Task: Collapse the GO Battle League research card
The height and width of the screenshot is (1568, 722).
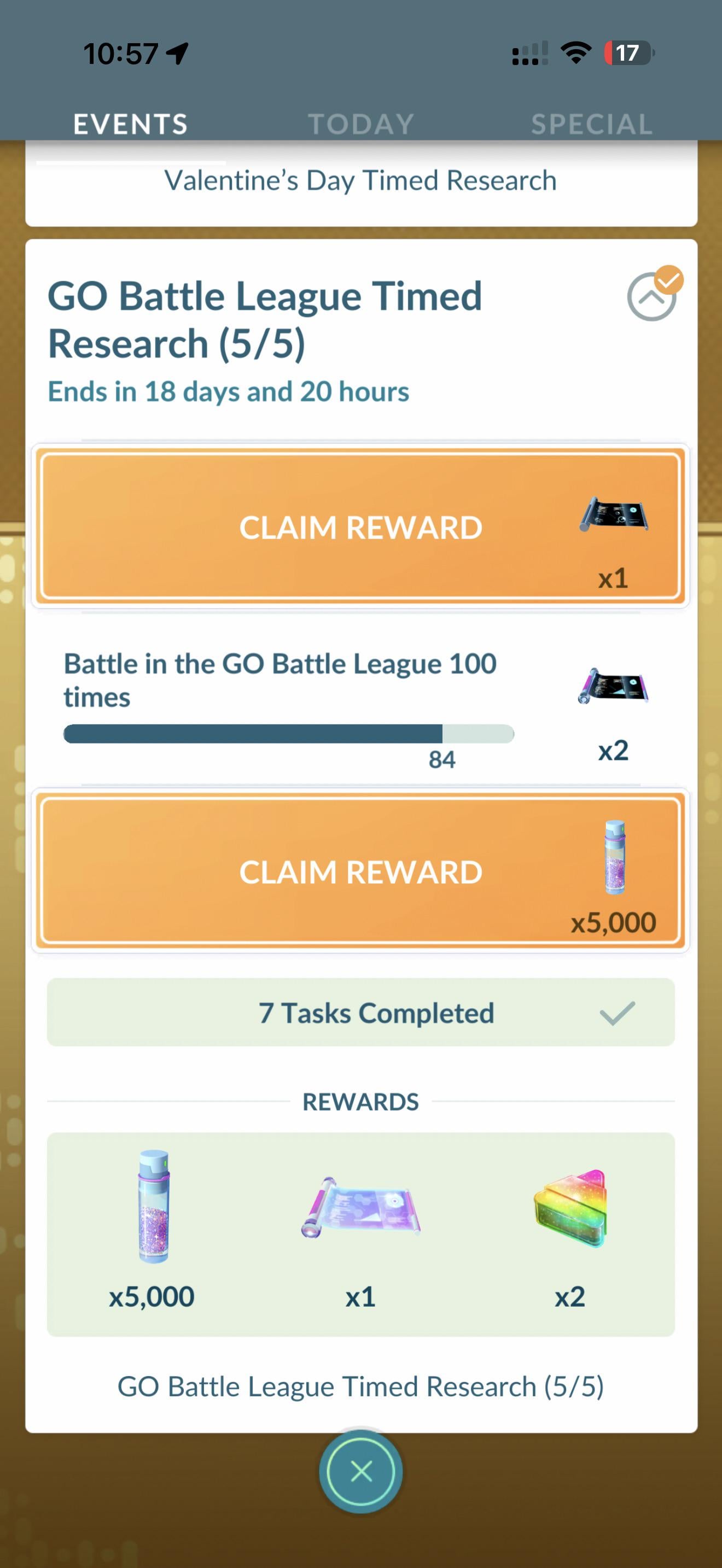Action: 652,296
